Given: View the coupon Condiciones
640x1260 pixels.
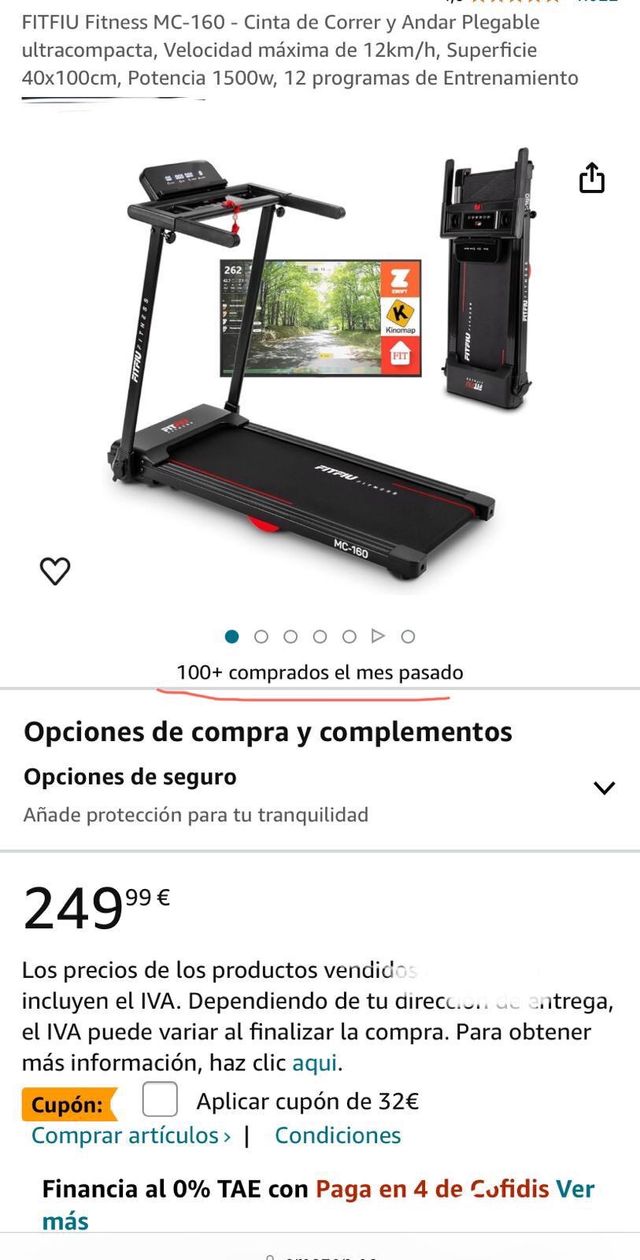Looking at the screenshot, I should click(337, 1135).
